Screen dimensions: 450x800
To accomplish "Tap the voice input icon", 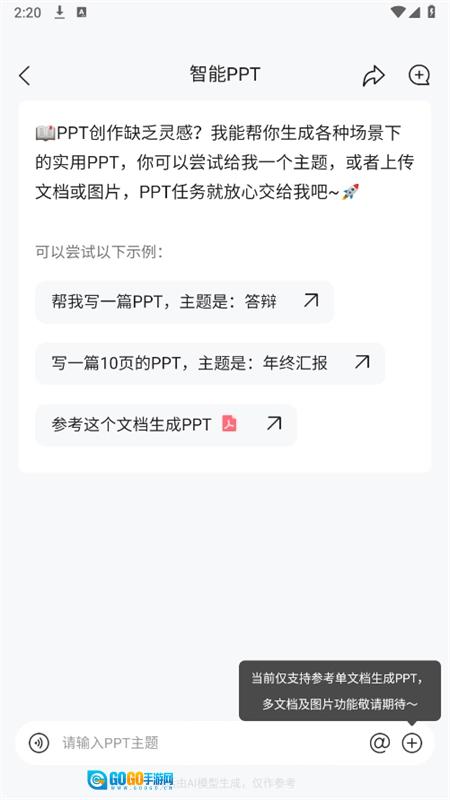I will coord(39,742).
